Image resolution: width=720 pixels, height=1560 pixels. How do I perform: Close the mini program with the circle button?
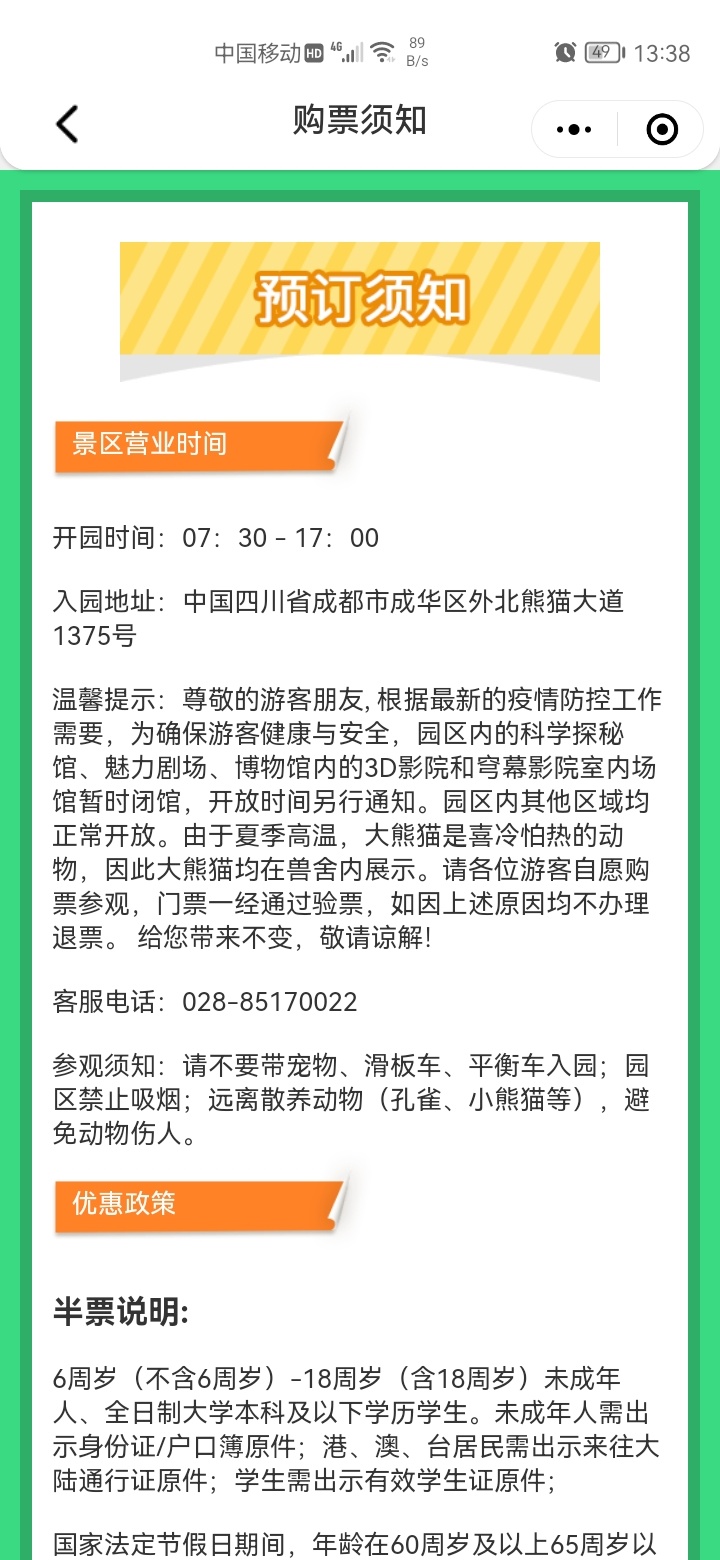tap(662, 129)
